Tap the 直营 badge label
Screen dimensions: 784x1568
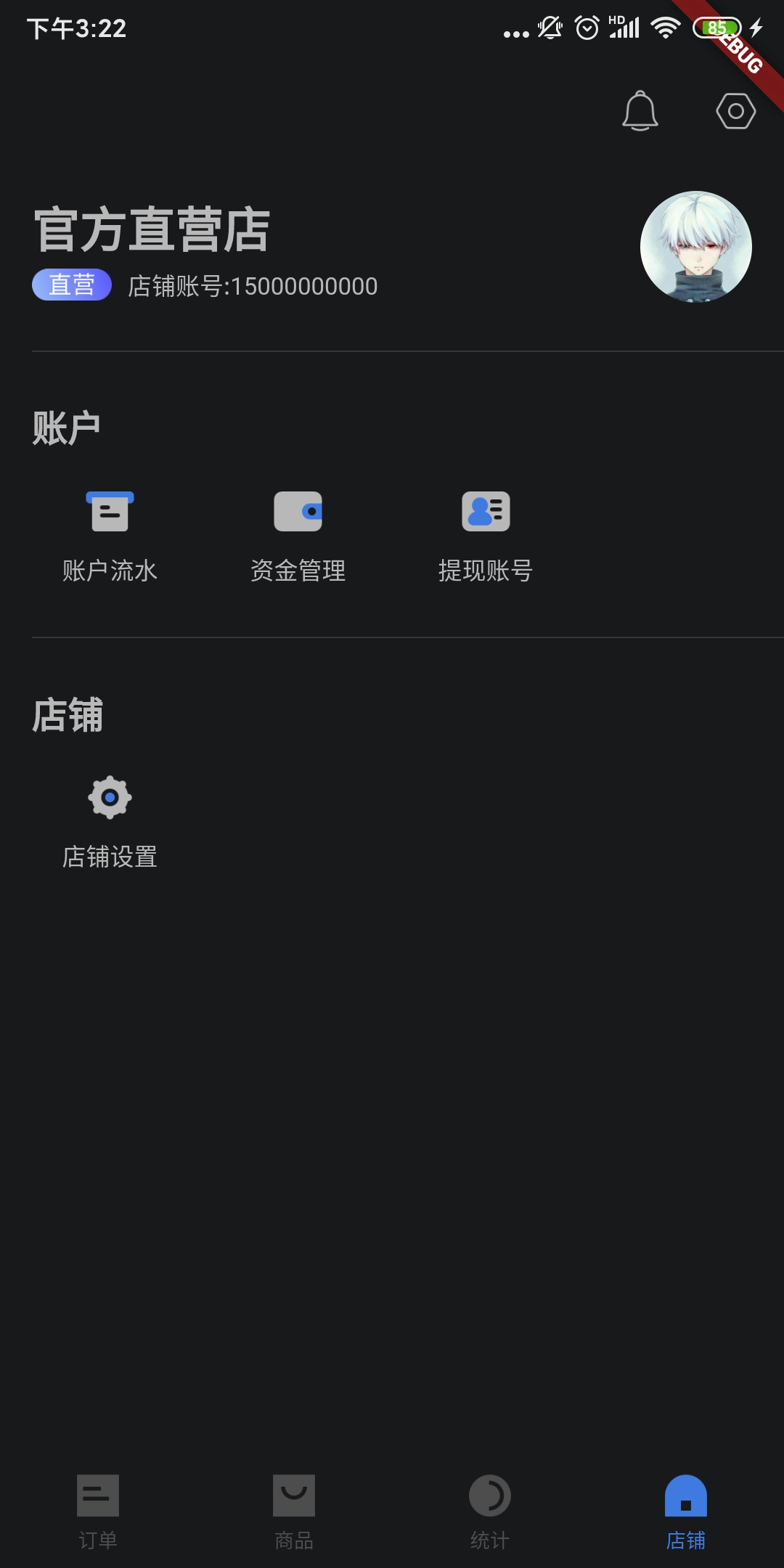pos(72,286)
